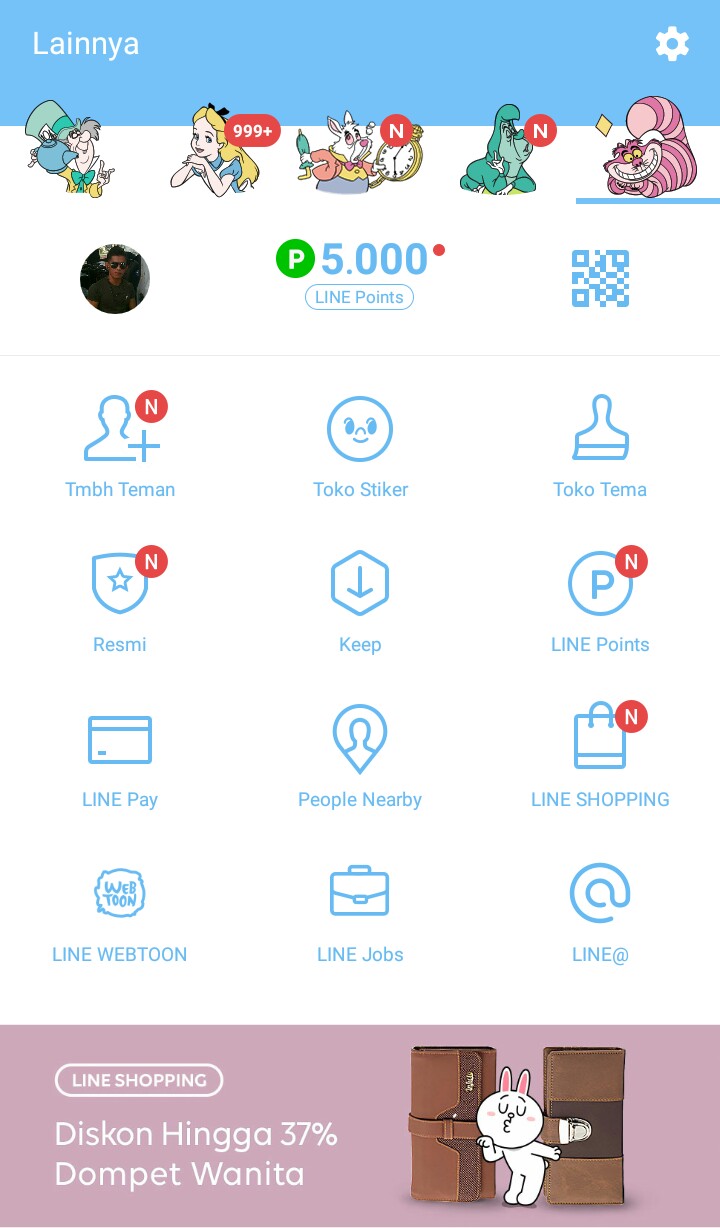
Task: Switch to the Mad Hatter tab
Action: (68, 148)
